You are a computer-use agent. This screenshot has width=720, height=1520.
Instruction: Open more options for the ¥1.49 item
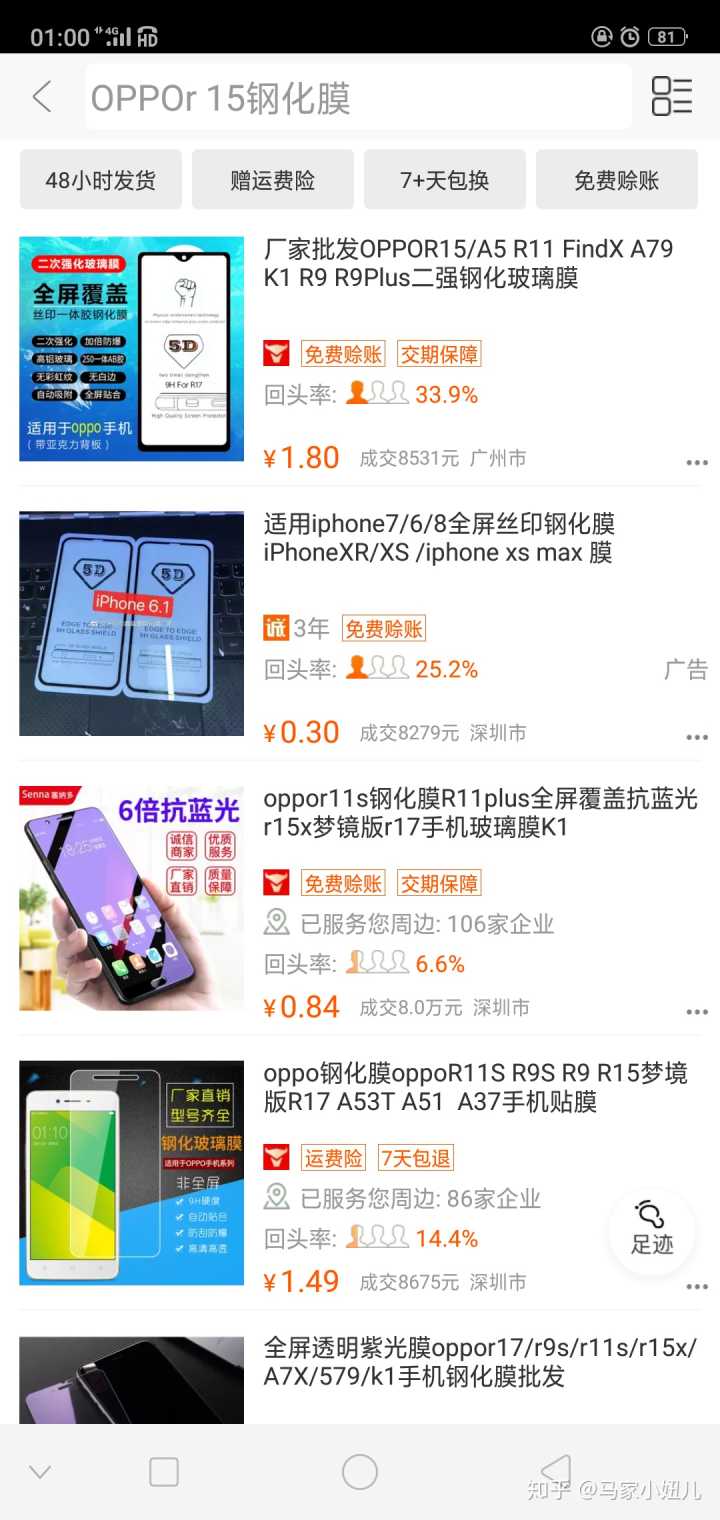(x=696, y=1287)
